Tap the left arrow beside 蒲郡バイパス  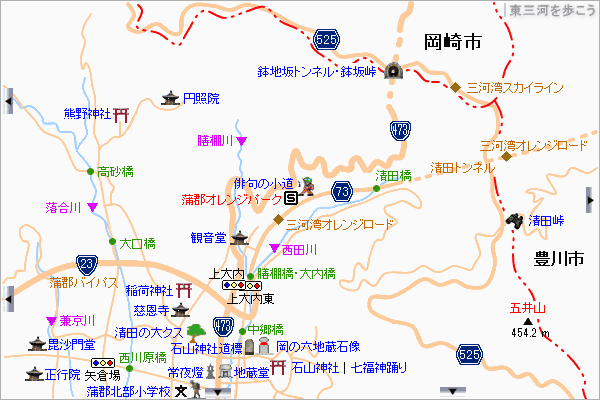pyautogui.click(x=8, y=297)
